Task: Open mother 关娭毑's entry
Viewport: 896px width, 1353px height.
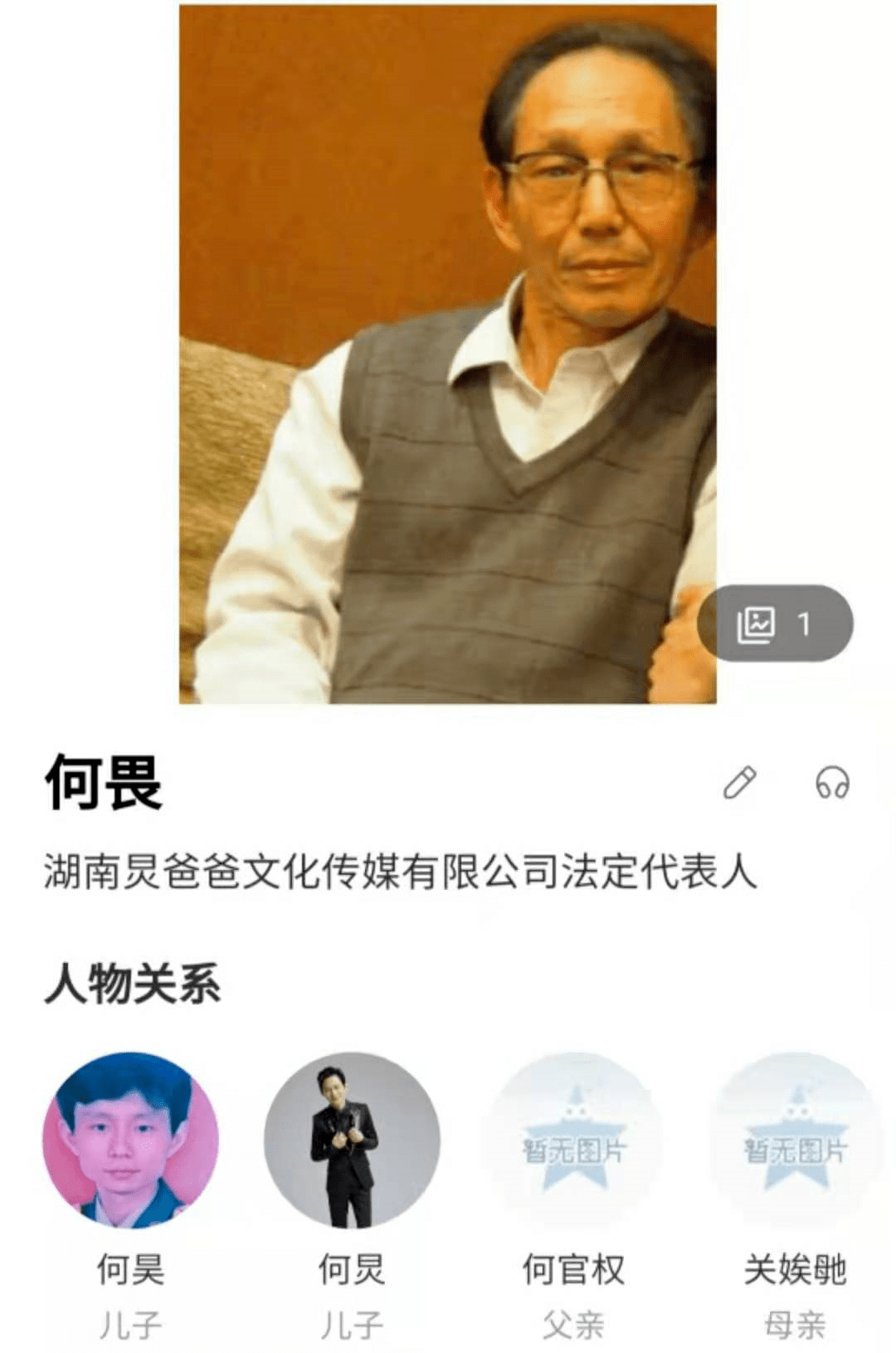Action: click(795, 1141)
